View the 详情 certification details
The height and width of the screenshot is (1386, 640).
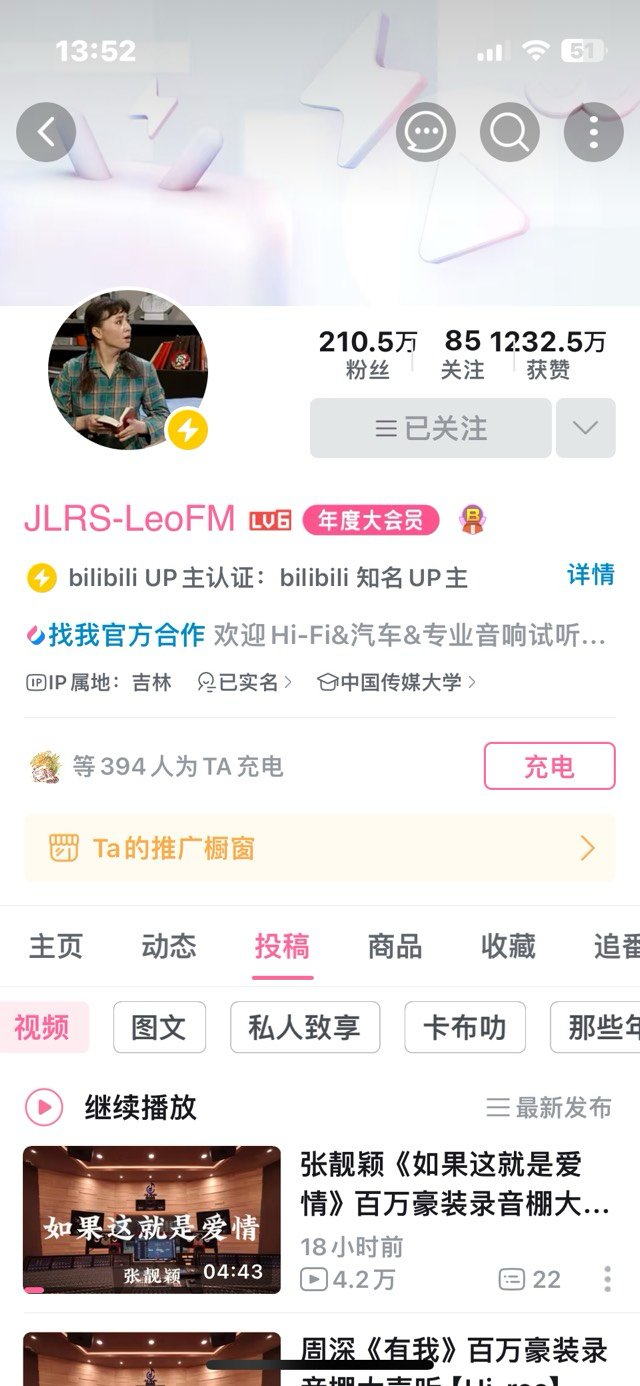pyautogui.click(x=590, y=575)
